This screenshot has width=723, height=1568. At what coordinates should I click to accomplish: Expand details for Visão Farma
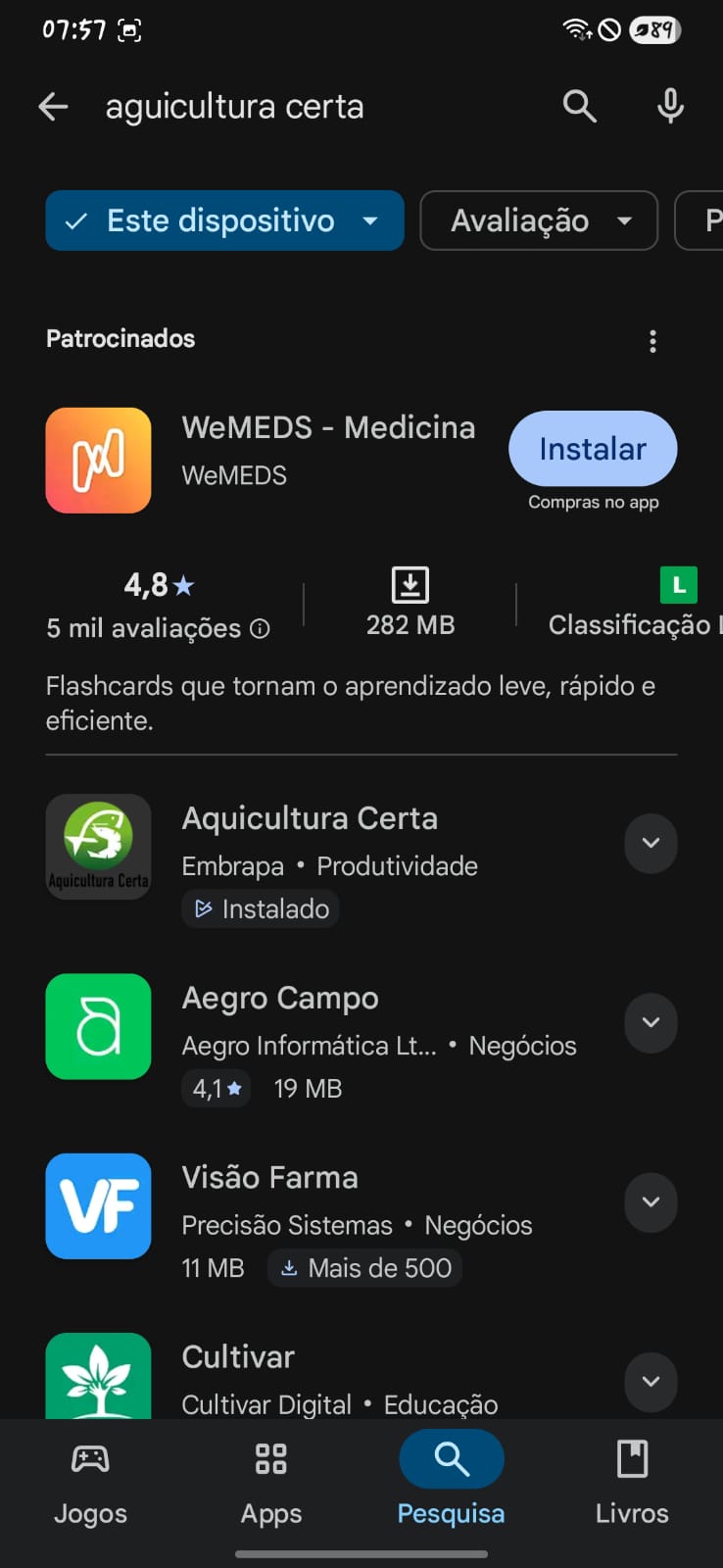tap(651, 1202)
